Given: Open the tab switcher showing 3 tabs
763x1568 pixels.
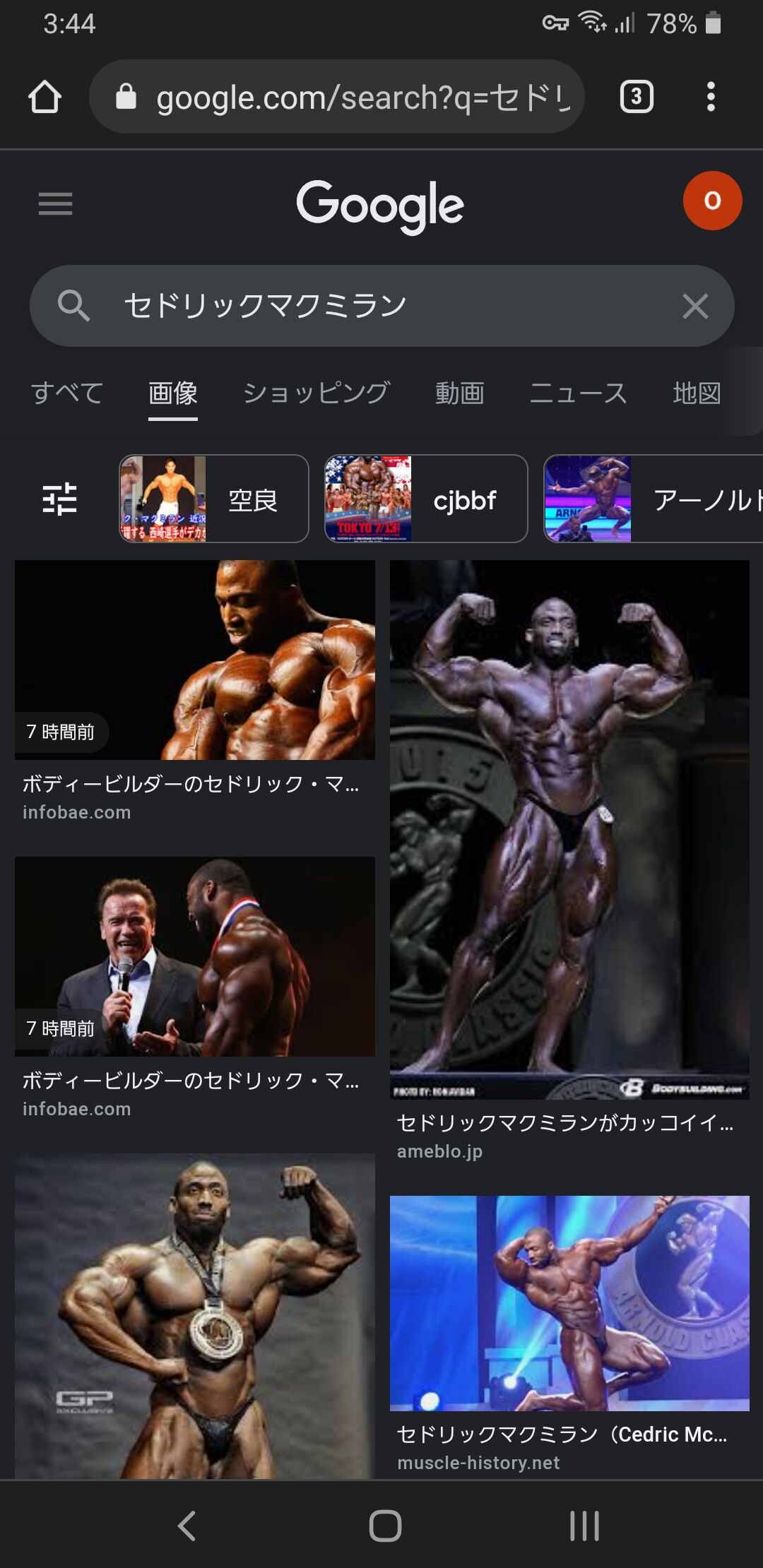Looking at the screenshot, I should pos(636,97).
